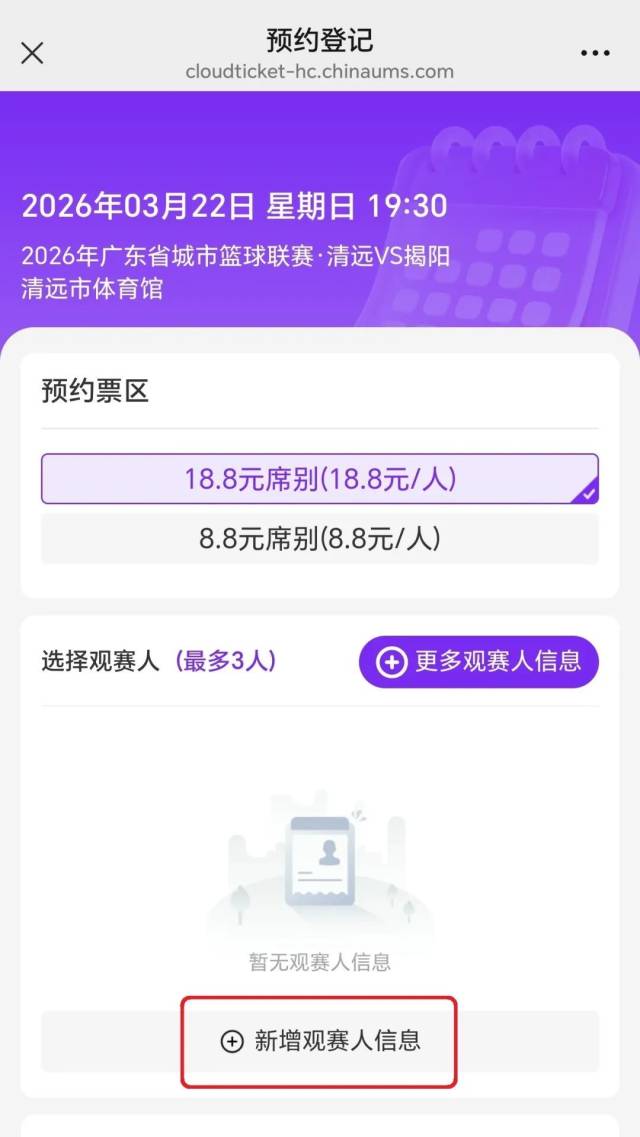Viewport: 640px width, 1137px height.
Task: Choose the 8.8元席别 ticket zone
Action: click(320, 540)
